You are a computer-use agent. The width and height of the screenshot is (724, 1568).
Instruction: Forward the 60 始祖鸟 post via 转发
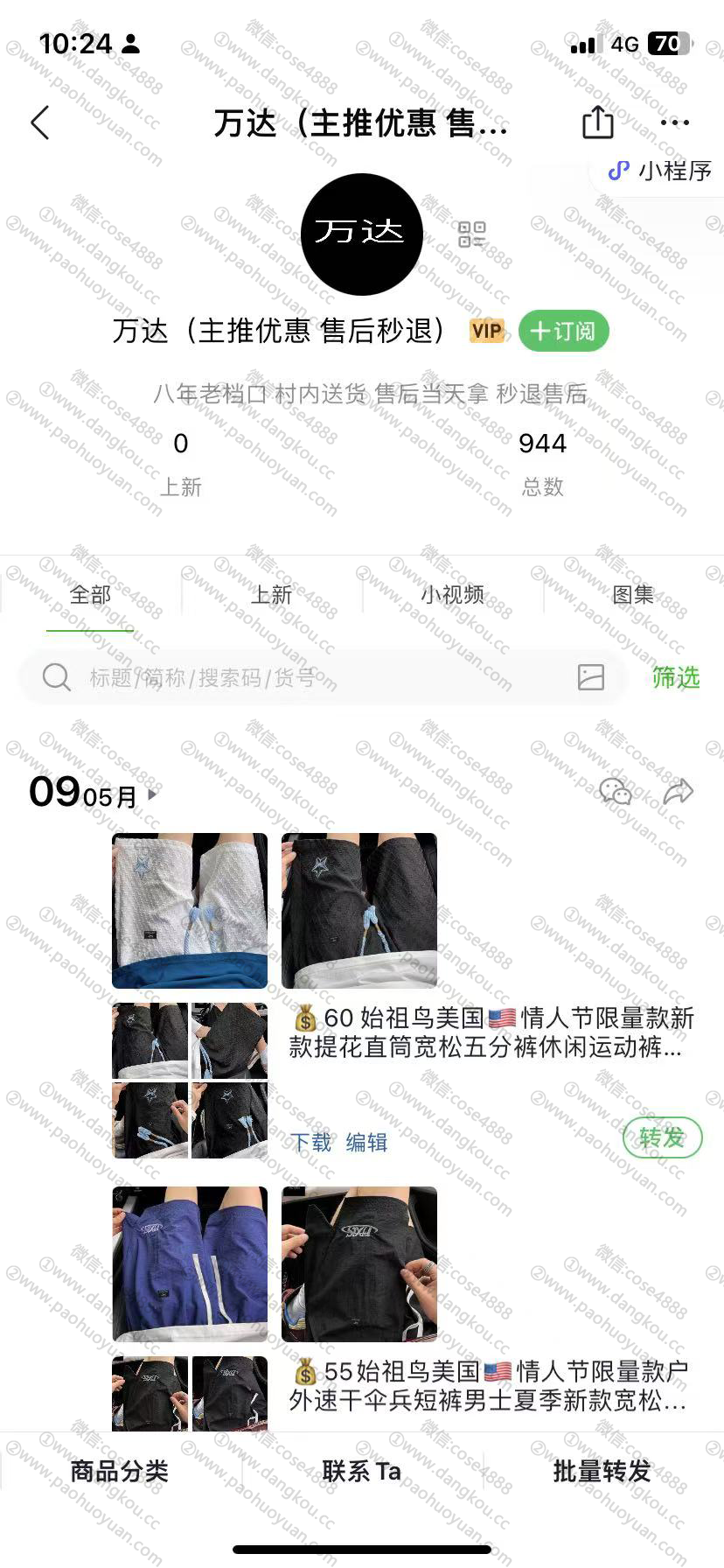click(662, 1137)
